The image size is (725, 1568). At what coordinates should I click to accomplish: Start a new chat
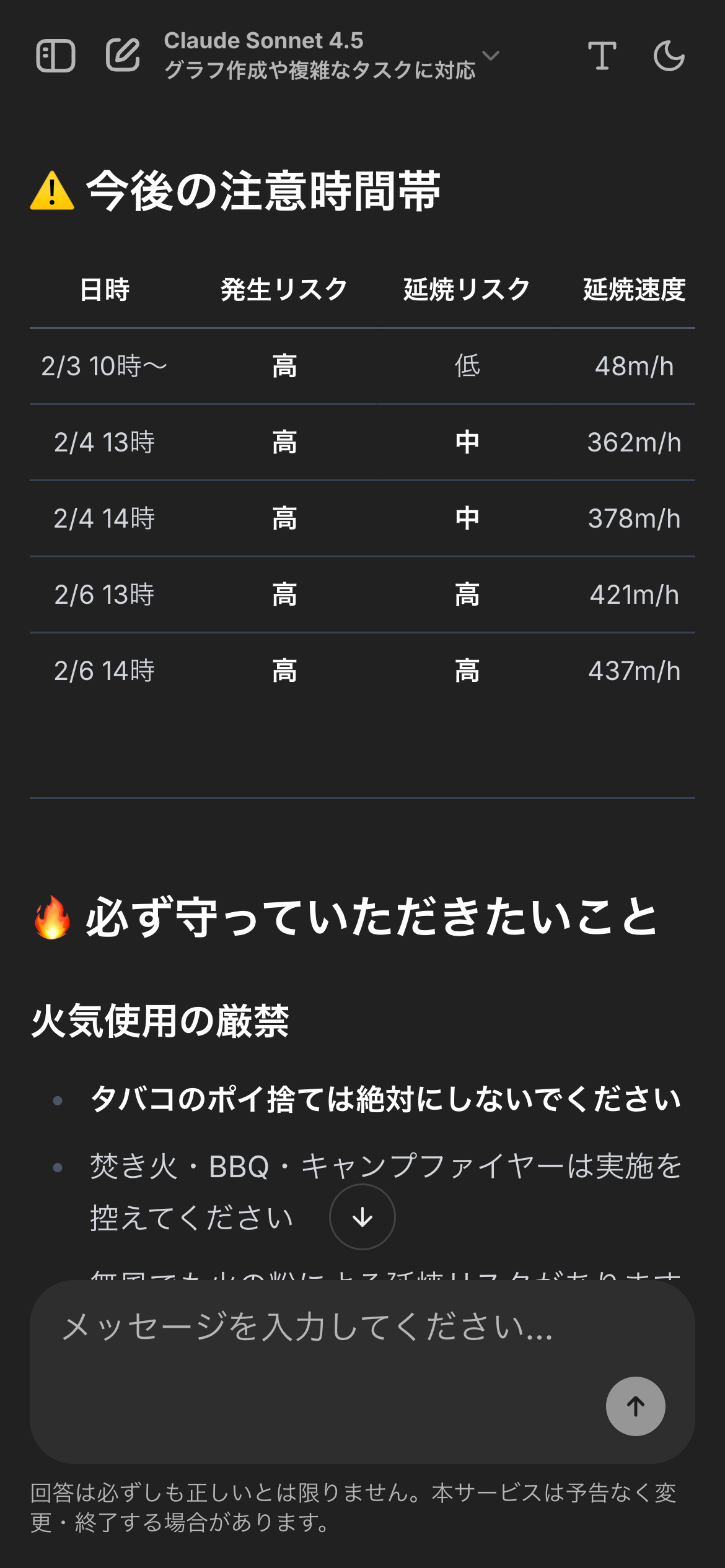coord(123,55)
